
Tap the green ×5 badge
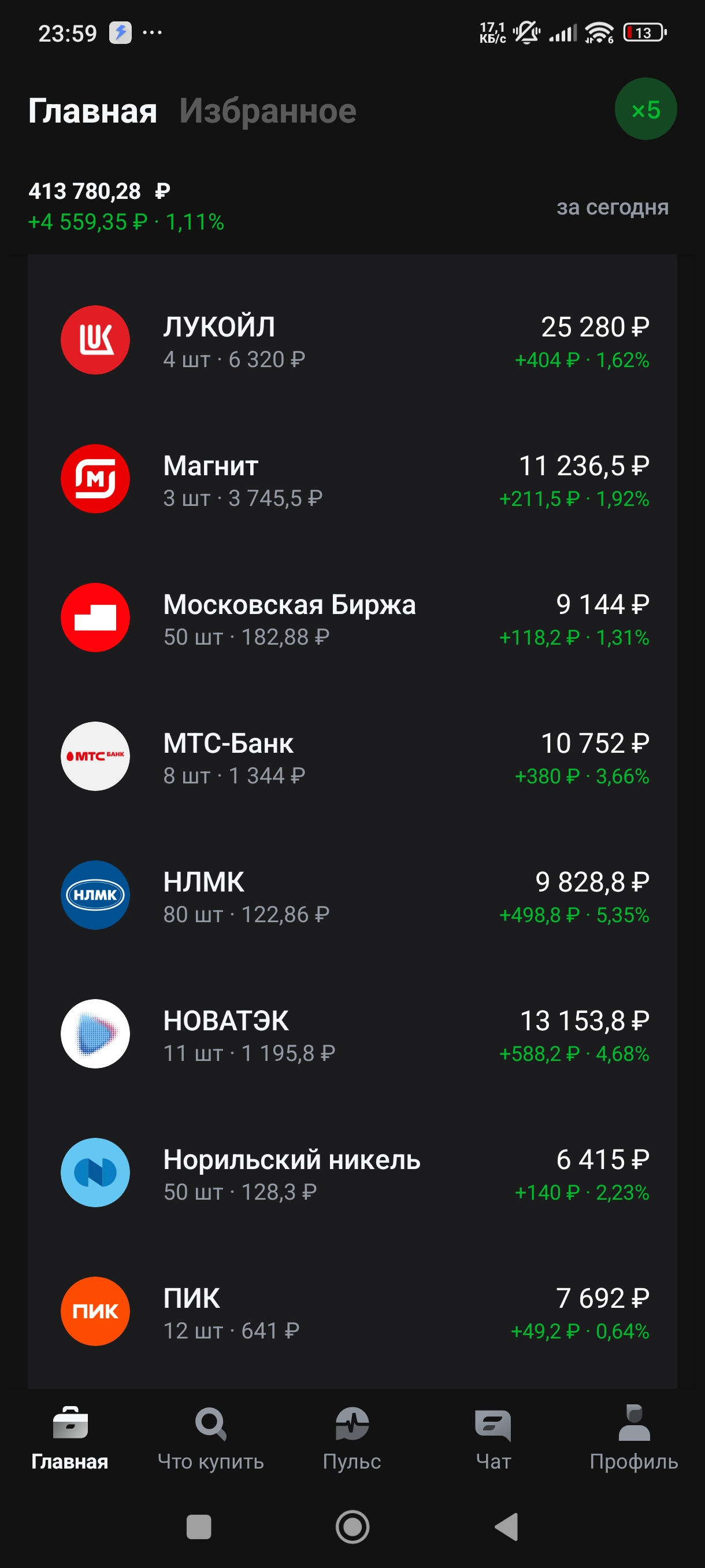645,109
